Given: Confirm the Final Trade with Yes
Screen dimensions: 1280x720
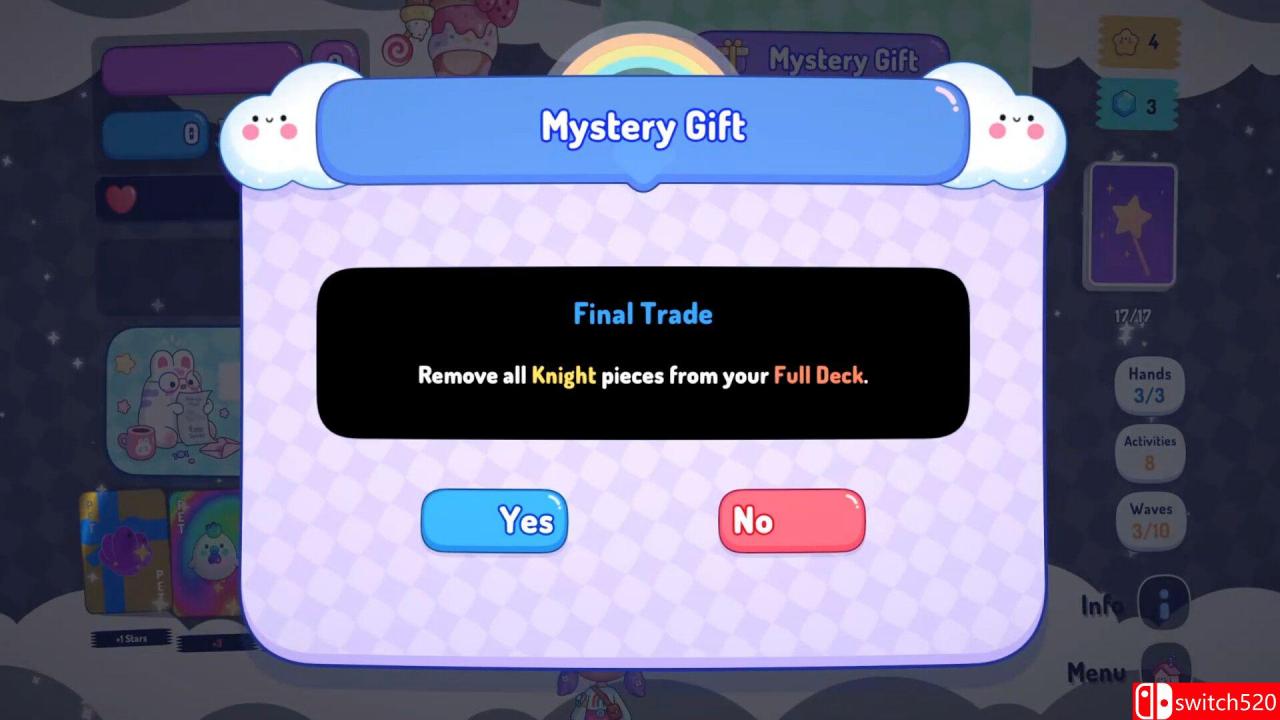Looking at the screenshot, I should pyautogui.click(x=494, y=520).
